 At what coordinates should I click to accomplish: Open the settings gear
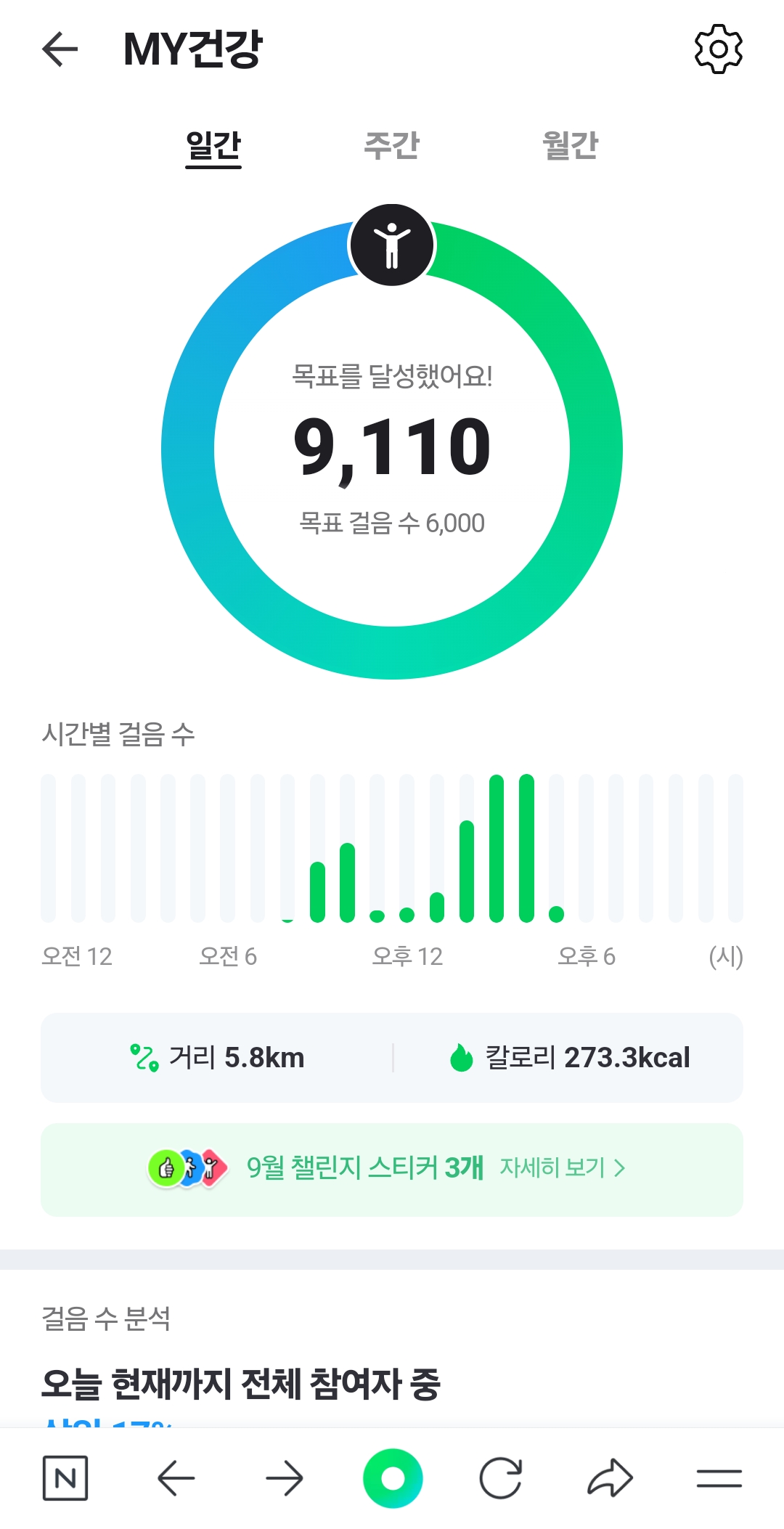pyautogui.click(x=718, y=49)
